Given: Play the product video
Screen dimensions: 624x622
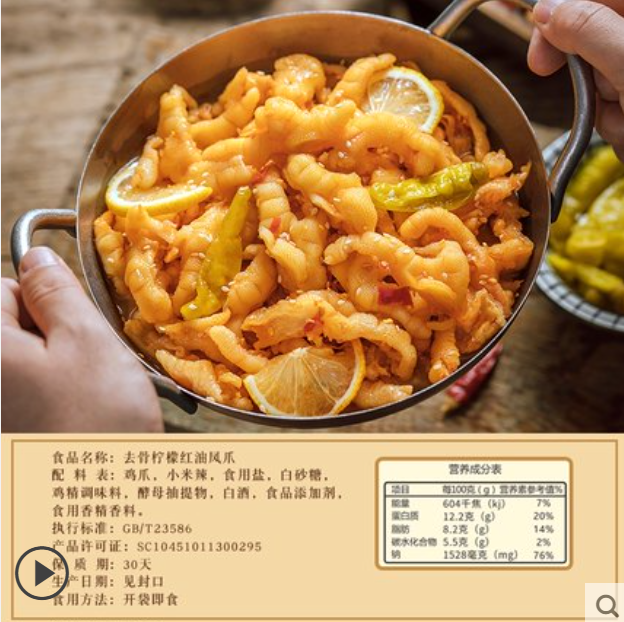Looking at the screenshot, I should (41, 573).
